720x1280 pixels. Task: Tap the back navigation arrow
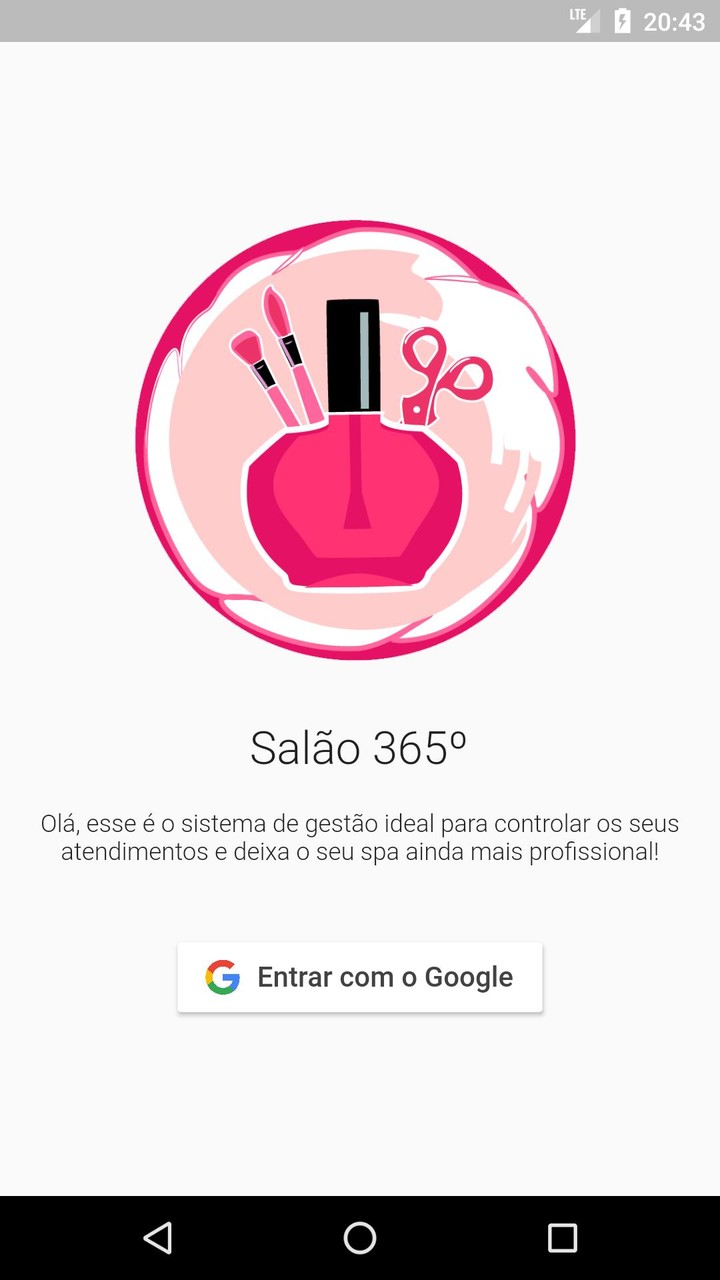(156, 1238)
